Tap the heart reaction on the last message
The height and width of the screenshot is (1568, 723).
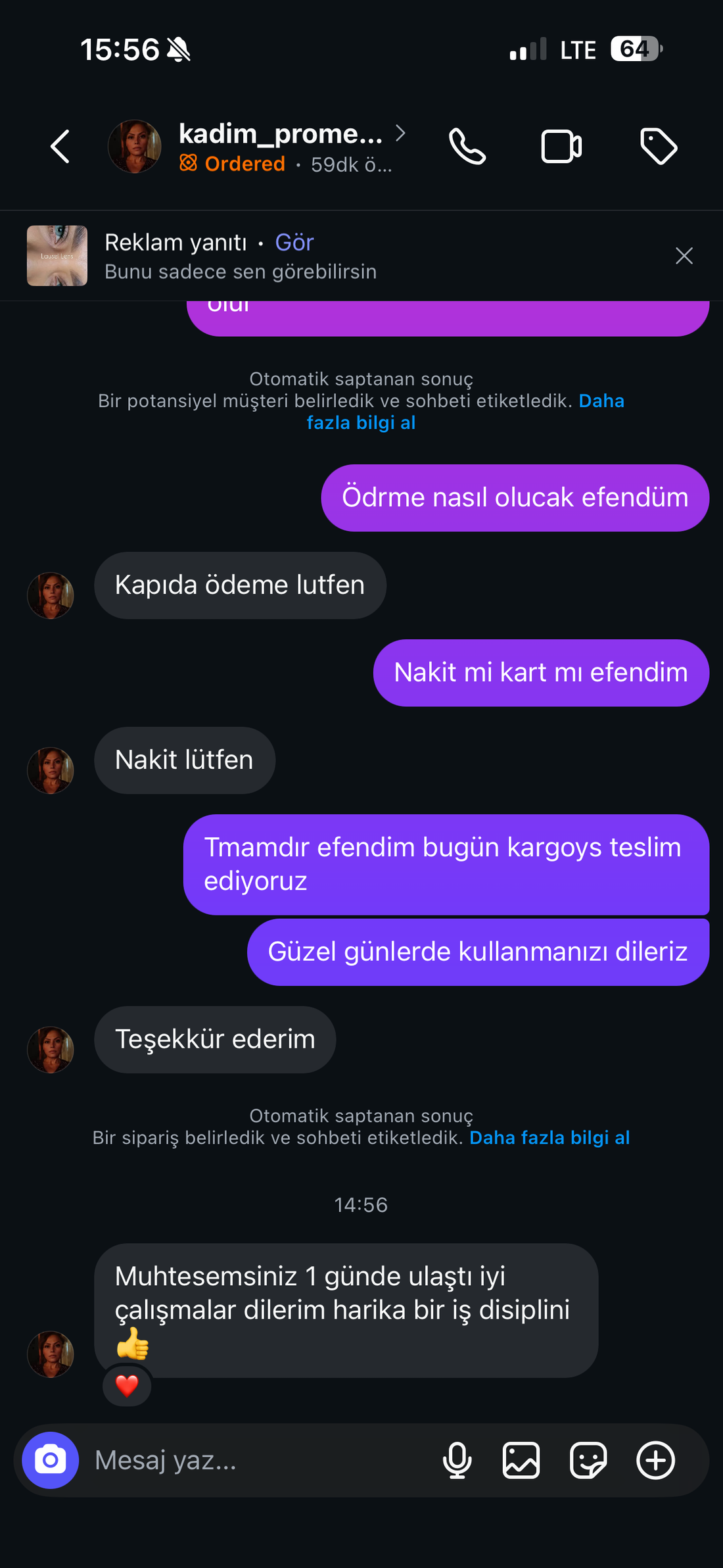tap(127, 1386)
